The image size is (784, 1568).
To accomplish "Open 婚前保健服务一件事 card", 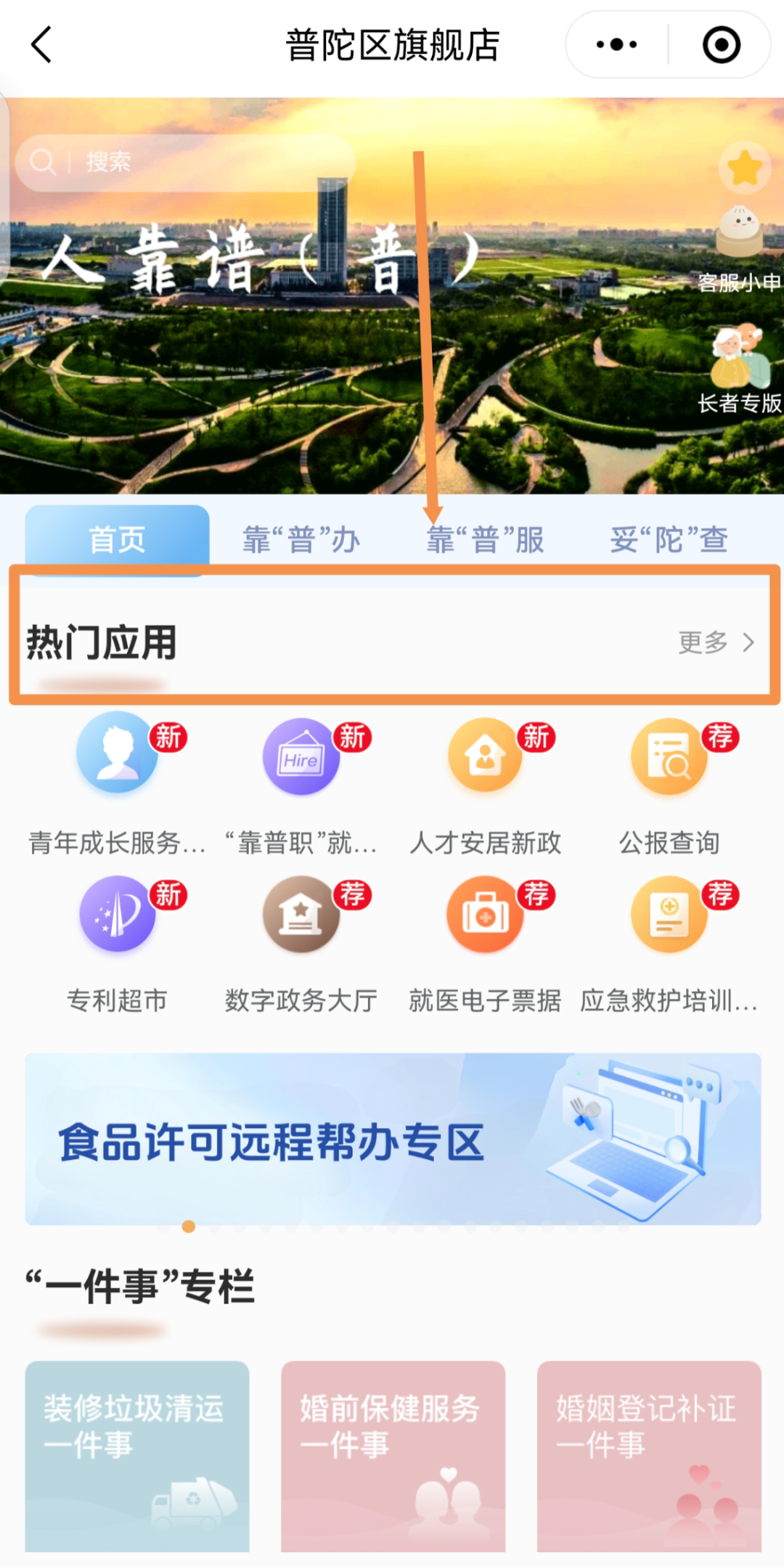I will point(393,1455).
